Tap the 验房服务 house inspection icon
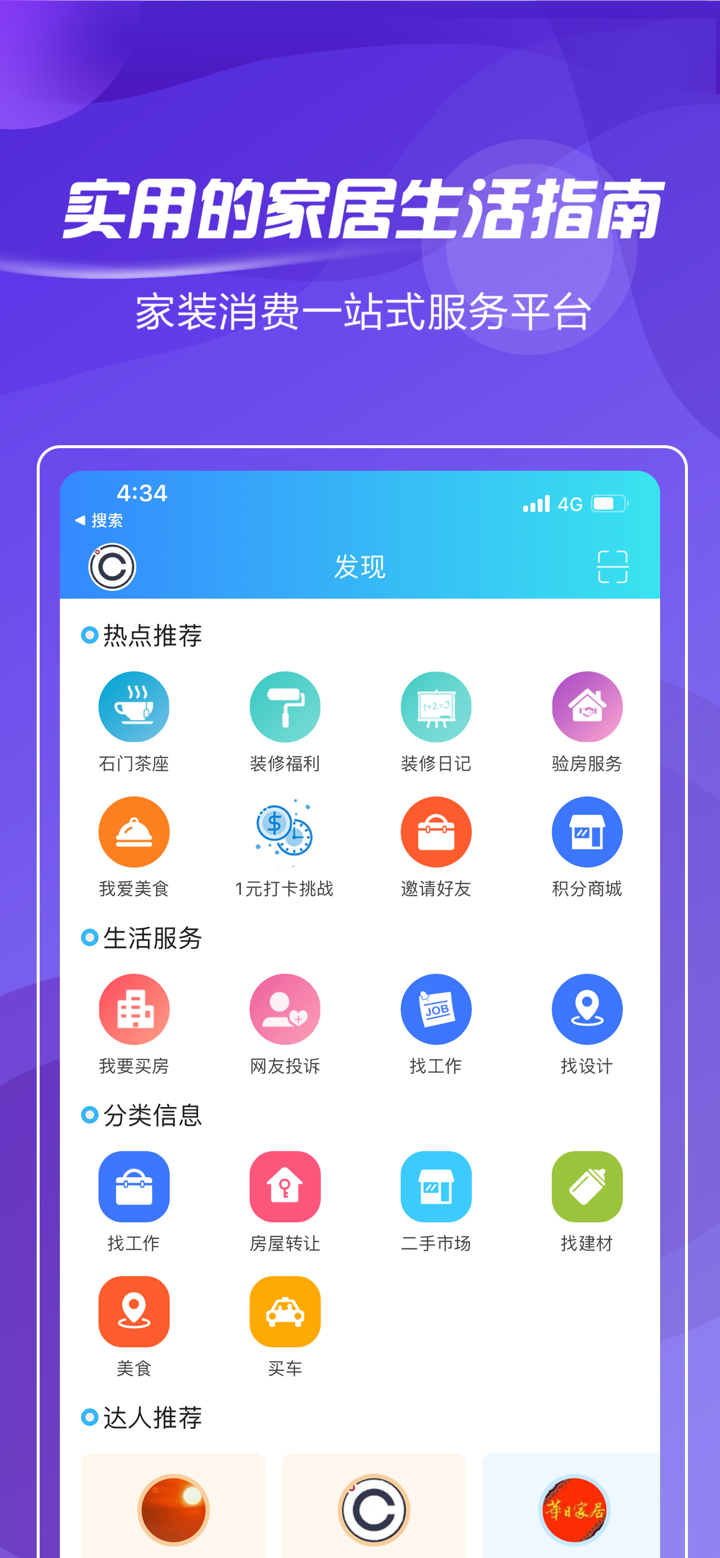The image size is (720, 1558). (587, 705)
